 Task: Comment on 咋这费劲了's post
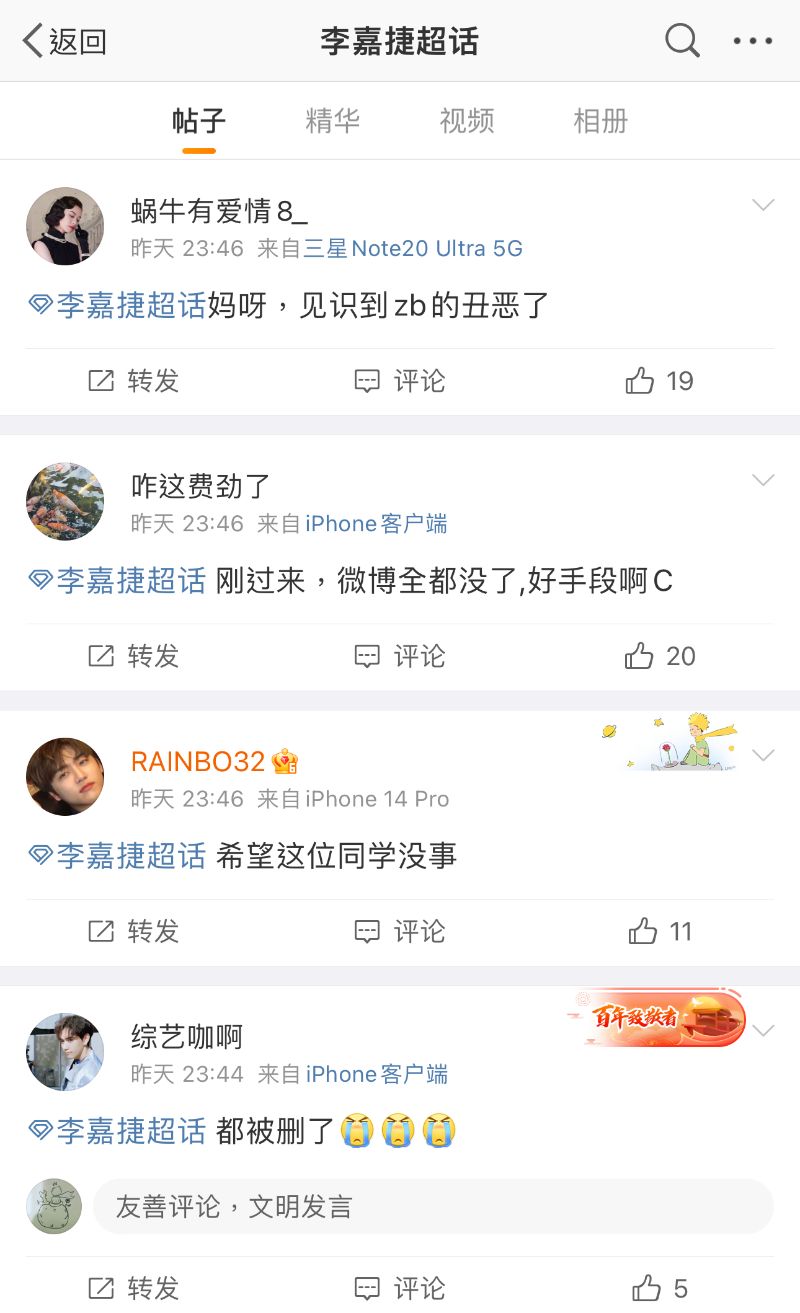coord(400,656)
